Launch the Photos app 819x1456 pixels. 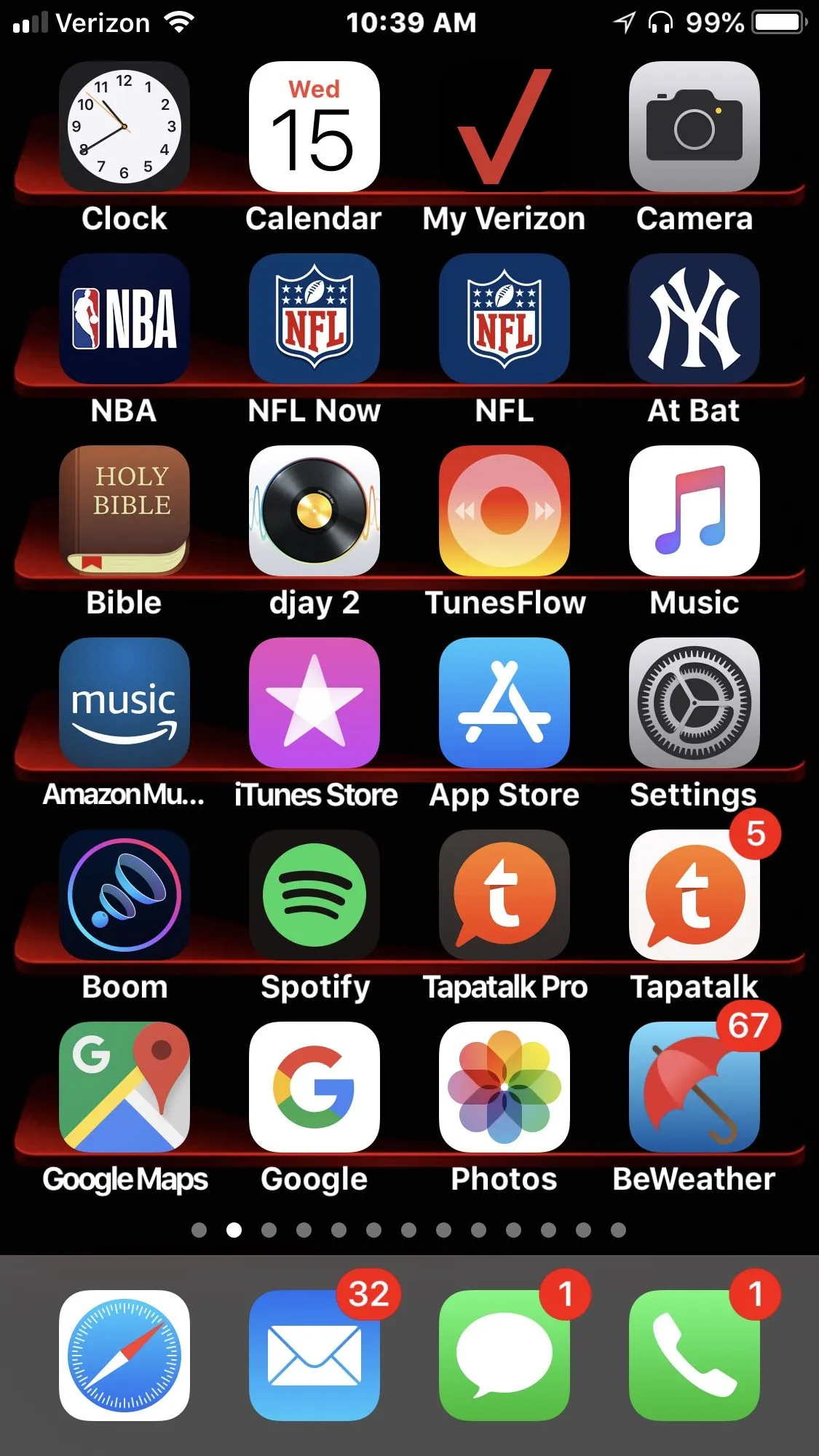(505, 1087)
